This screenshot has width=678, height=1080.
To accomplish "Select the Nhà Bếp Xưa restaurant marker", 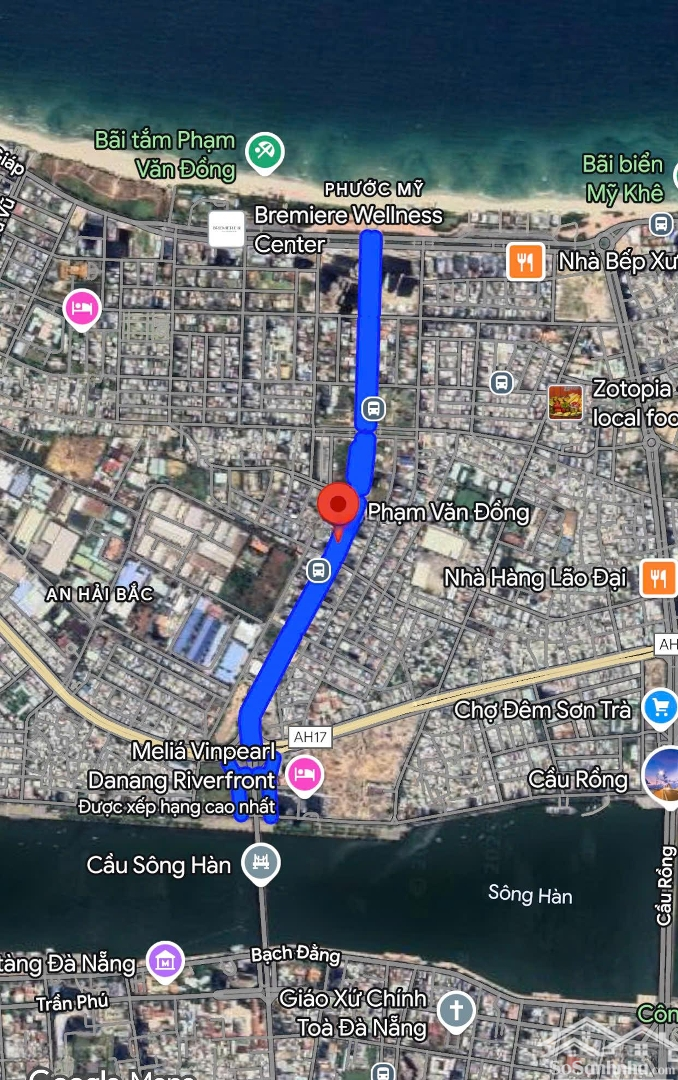I will pos(525,262).
